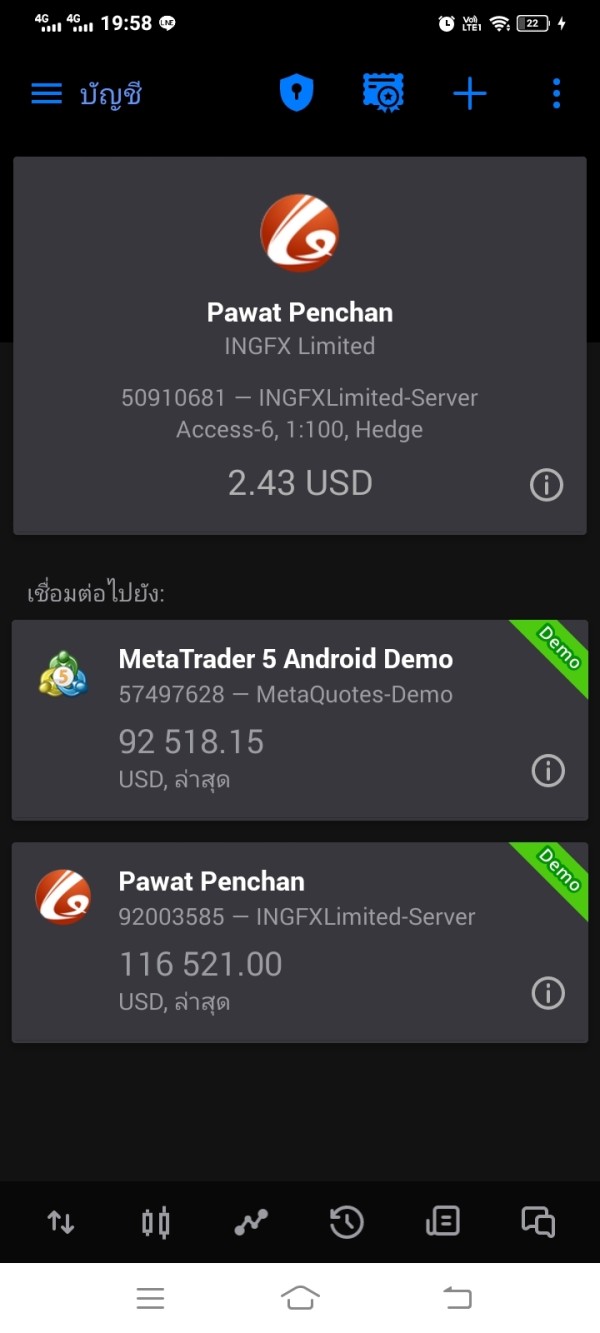The width and height of the screenshot is (600, 1333).
Task: Show info for the 2.43 USD account
Action: (546, 486)
